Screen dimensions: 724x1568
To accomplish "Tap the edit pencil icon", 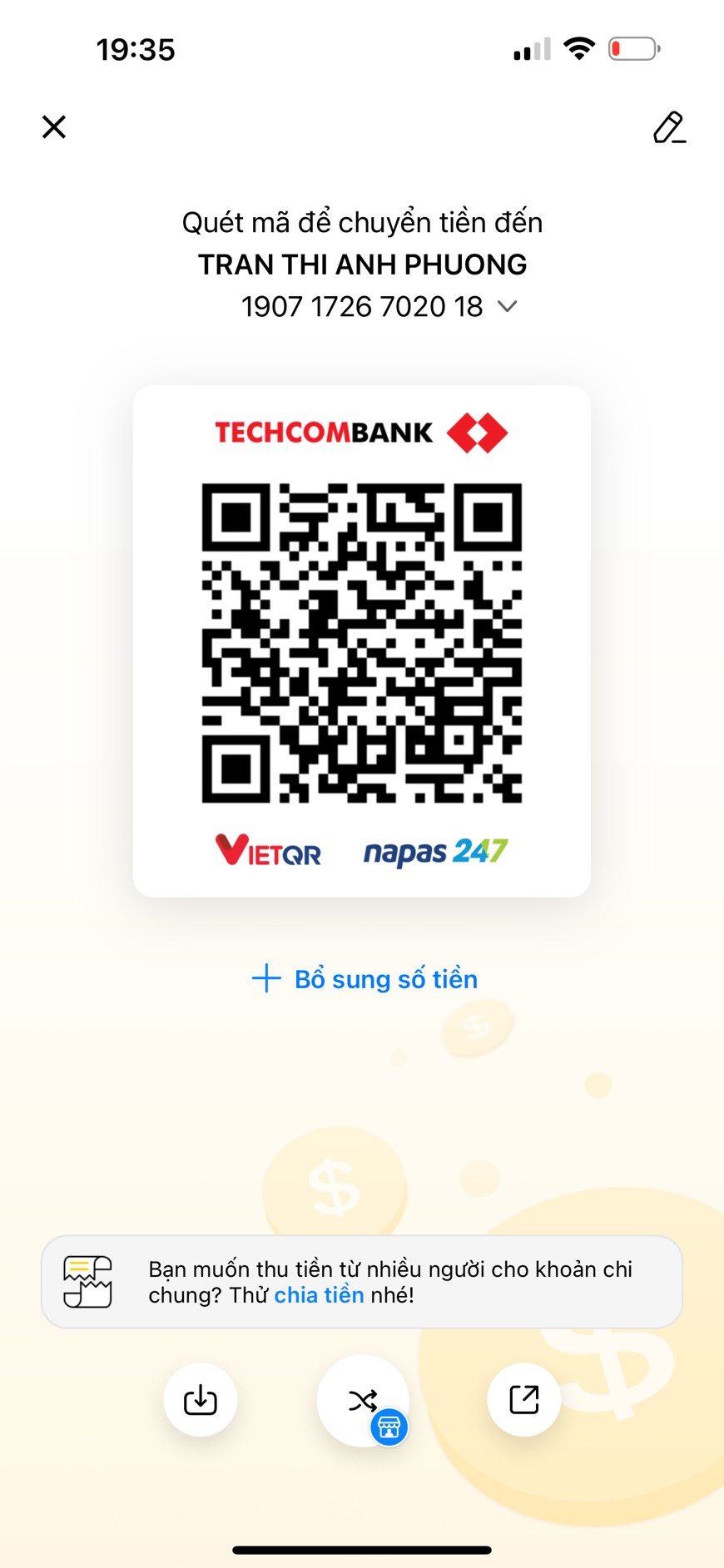I will point(669,127).
